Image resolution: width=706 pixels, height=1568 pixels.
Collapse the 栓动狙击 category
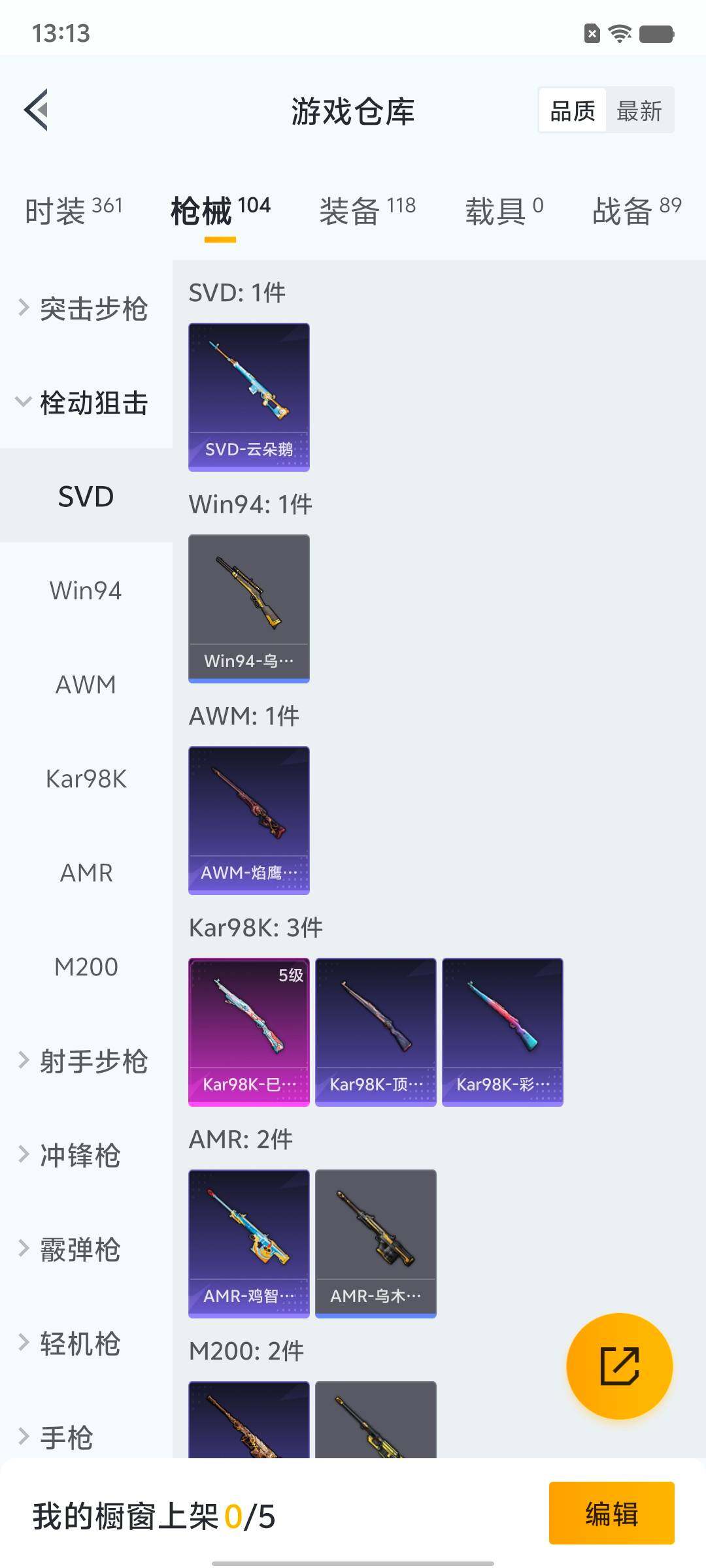(x=85, y=402)
